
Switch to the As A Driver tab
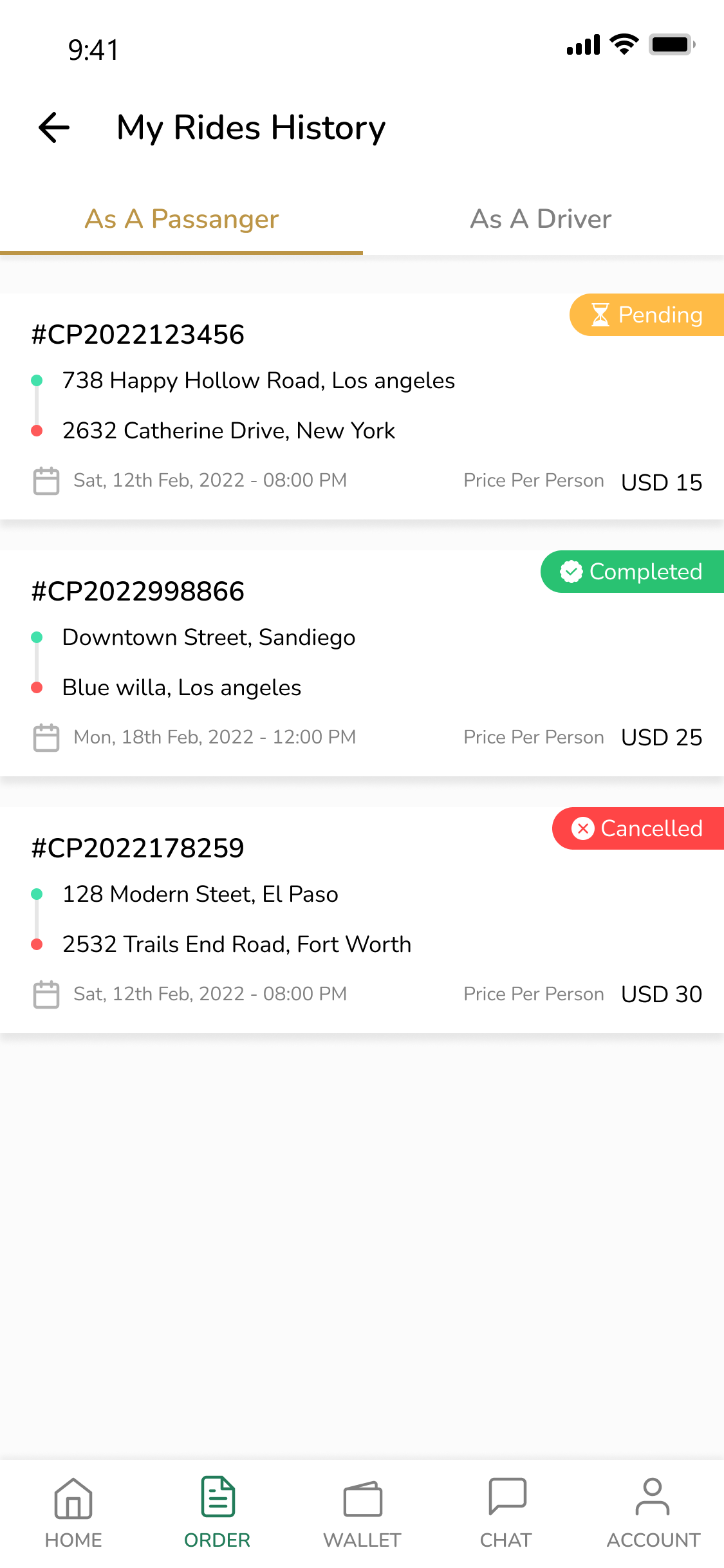(x=541, y=219)
